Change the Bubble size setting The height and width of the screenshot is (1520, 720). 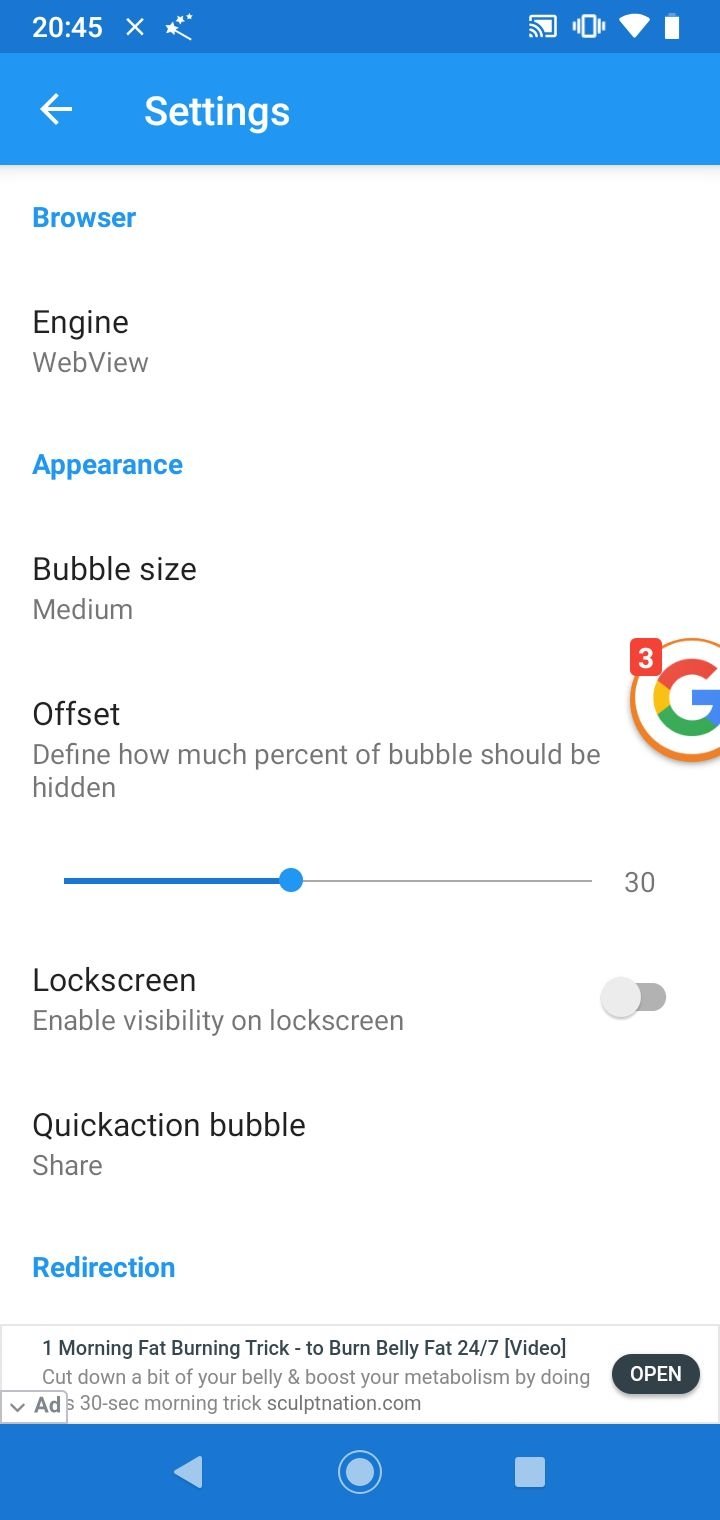tap(360, 588)
